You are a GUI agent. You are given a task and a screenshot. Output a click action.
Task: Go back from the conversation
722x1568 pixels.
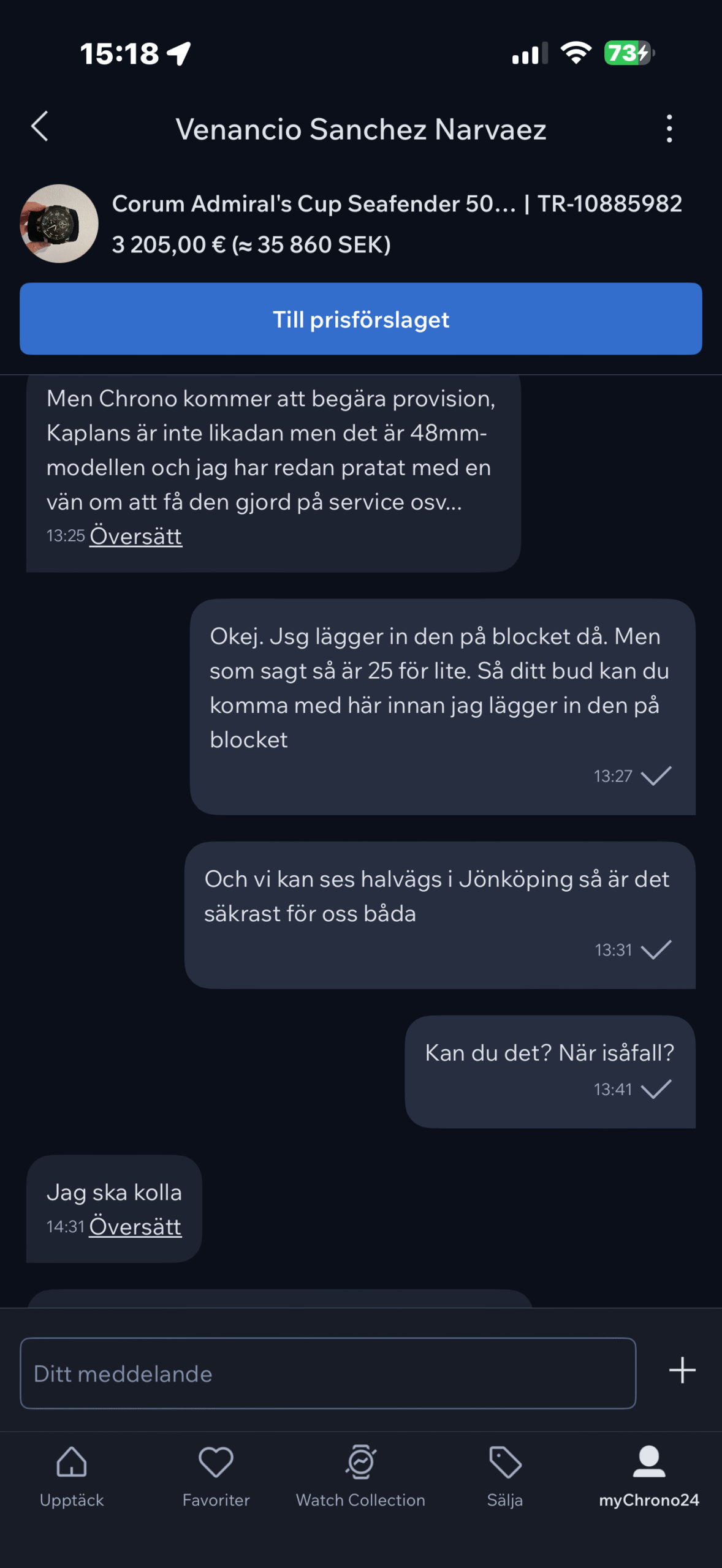tap(40, 127)
